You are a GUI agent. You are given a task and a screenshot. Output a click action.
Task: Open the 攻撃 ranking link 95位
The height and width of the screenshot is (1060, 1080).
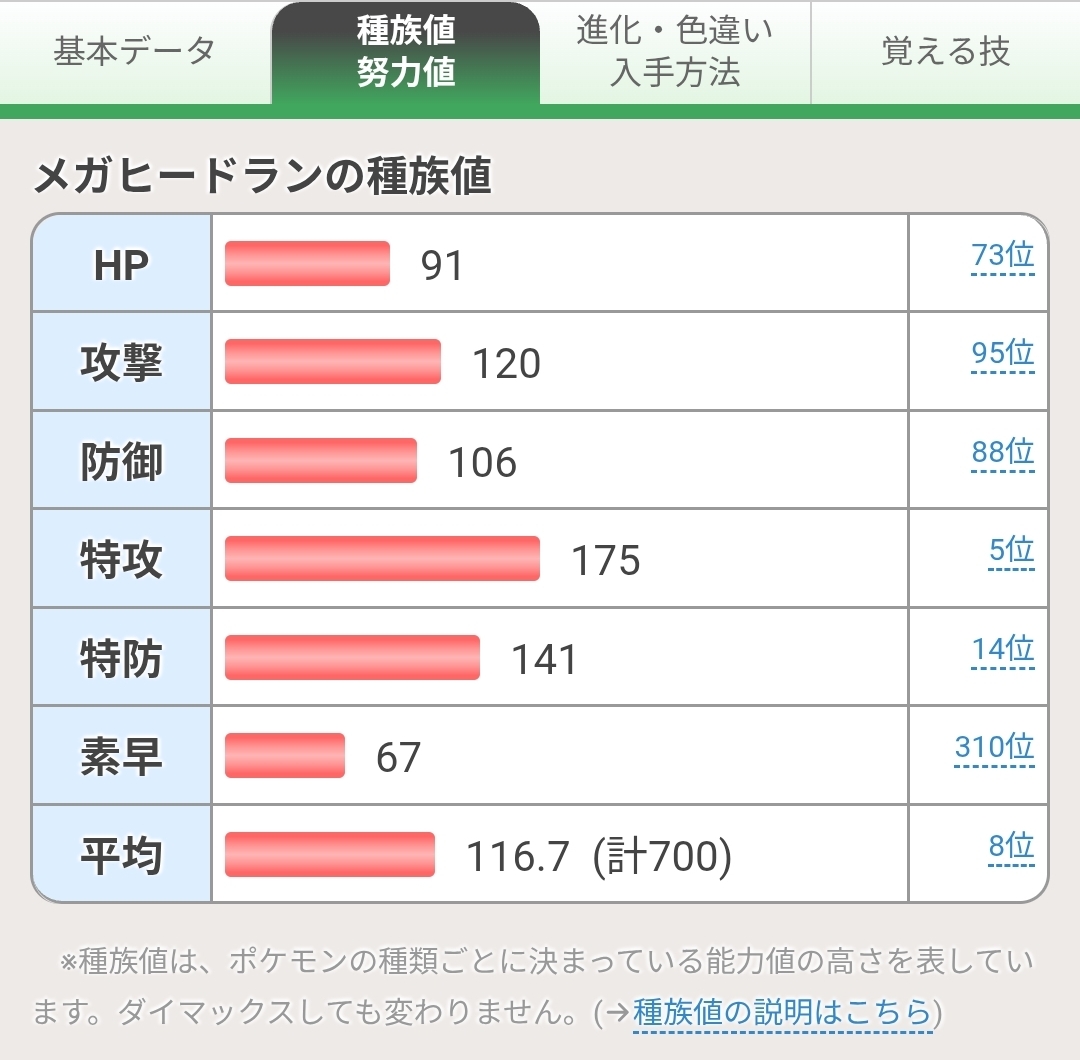click(x=1002, y=354)
